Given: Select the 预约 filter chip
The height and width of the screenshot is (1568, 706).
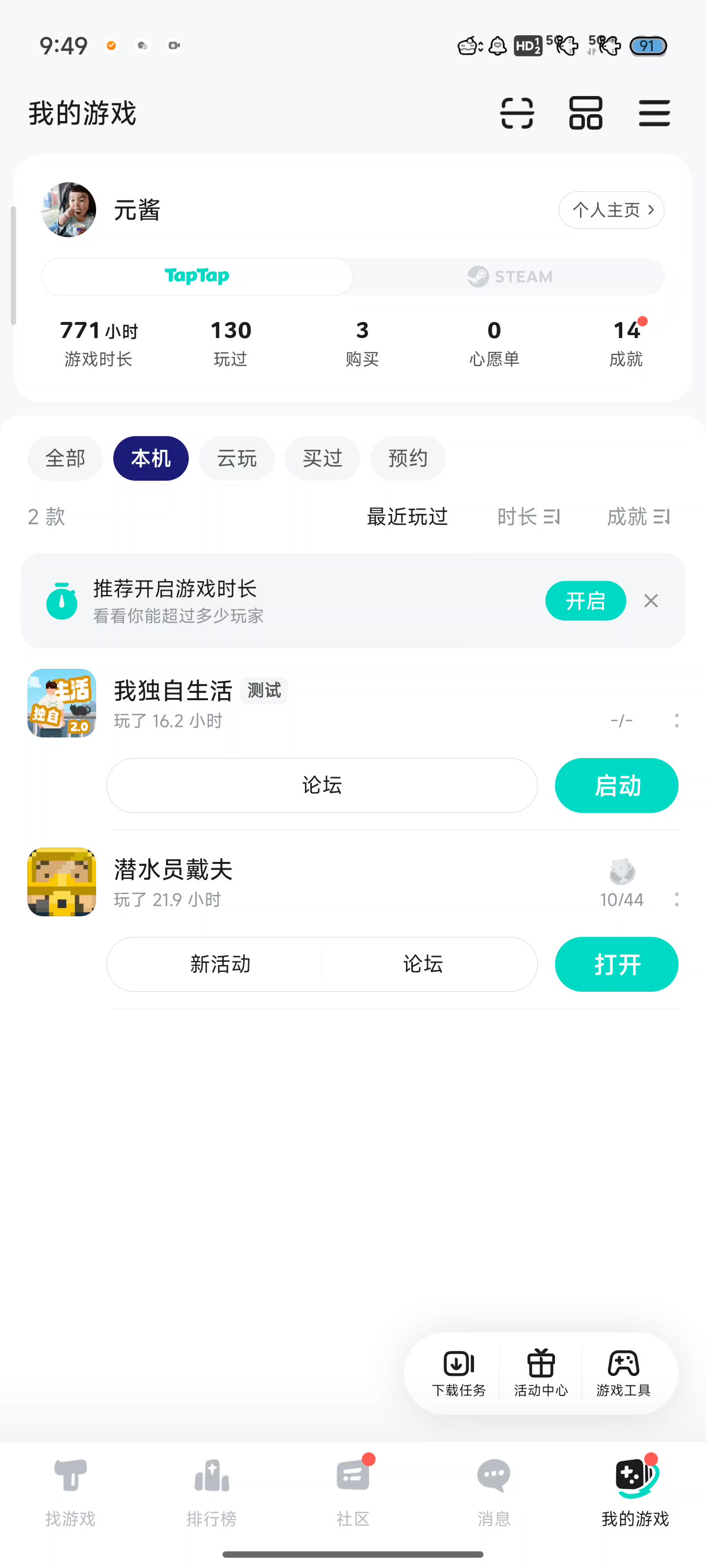Looking at the screenshot, I should (x=408, y=458).
